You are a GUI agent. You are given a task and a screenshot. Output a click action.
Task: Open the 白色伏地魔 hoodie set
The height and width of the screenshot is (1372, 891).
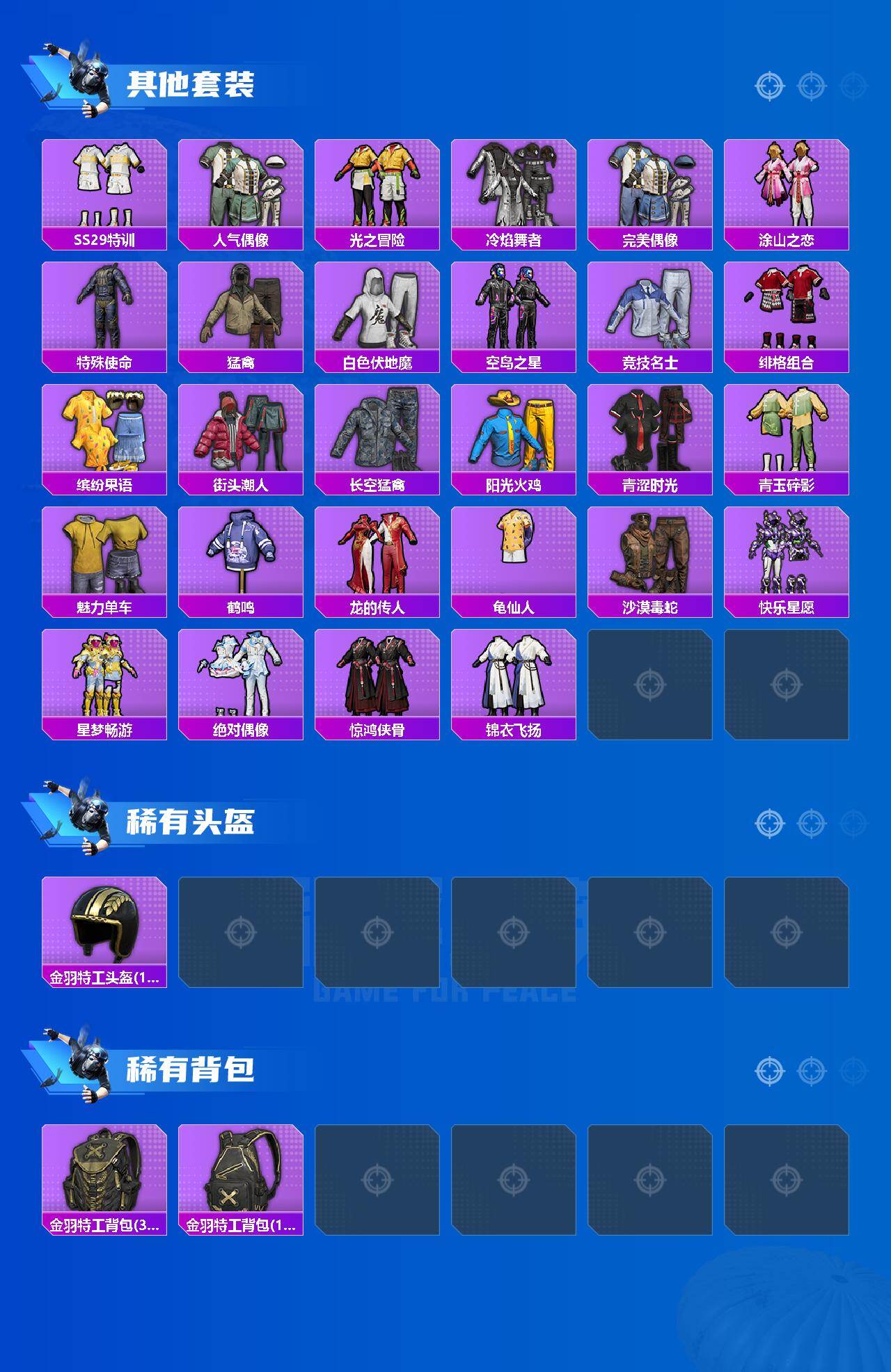pyautogui.click(x=379, y=310)
